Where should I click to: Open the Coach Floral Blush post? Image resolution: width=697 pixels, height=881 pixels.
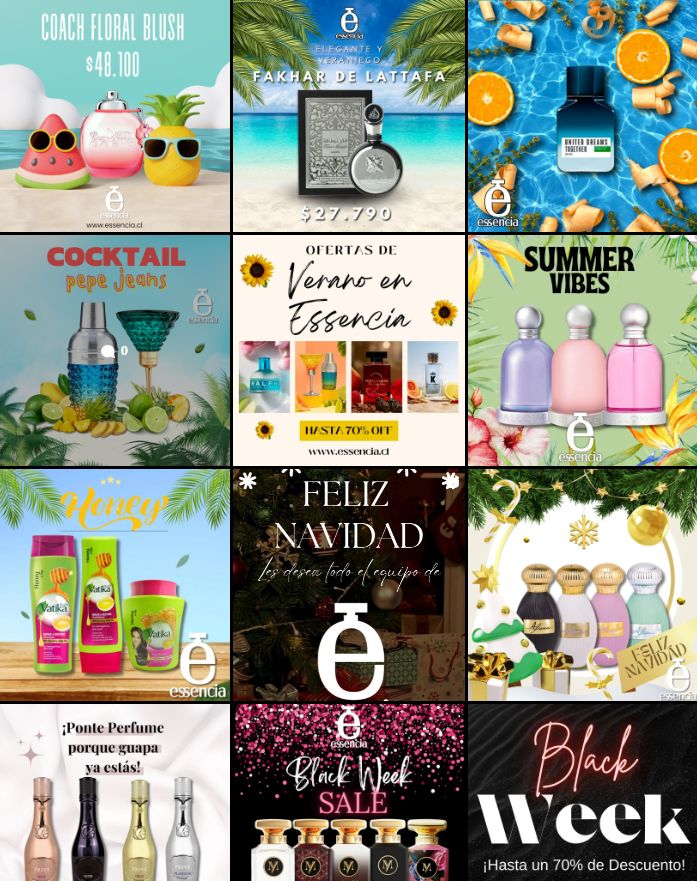(115, 115)
